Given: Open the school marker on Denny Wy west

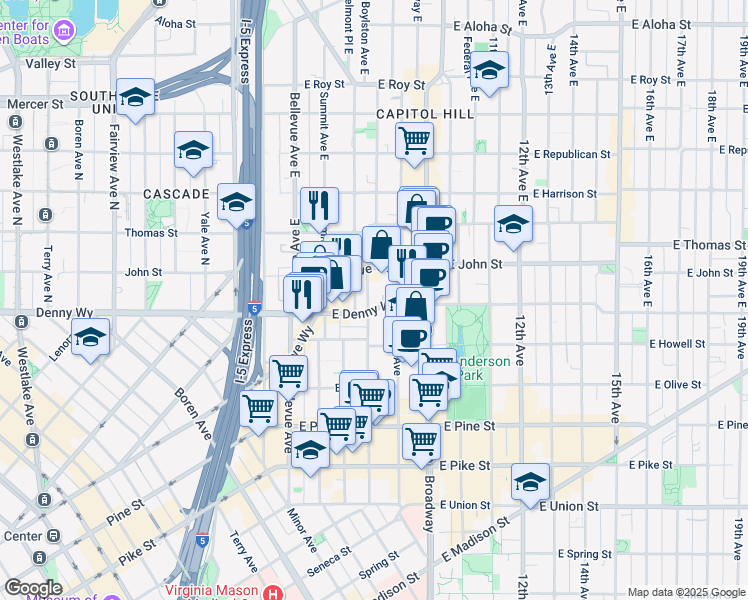Looking at the screenshot, I should pos(90,337).
